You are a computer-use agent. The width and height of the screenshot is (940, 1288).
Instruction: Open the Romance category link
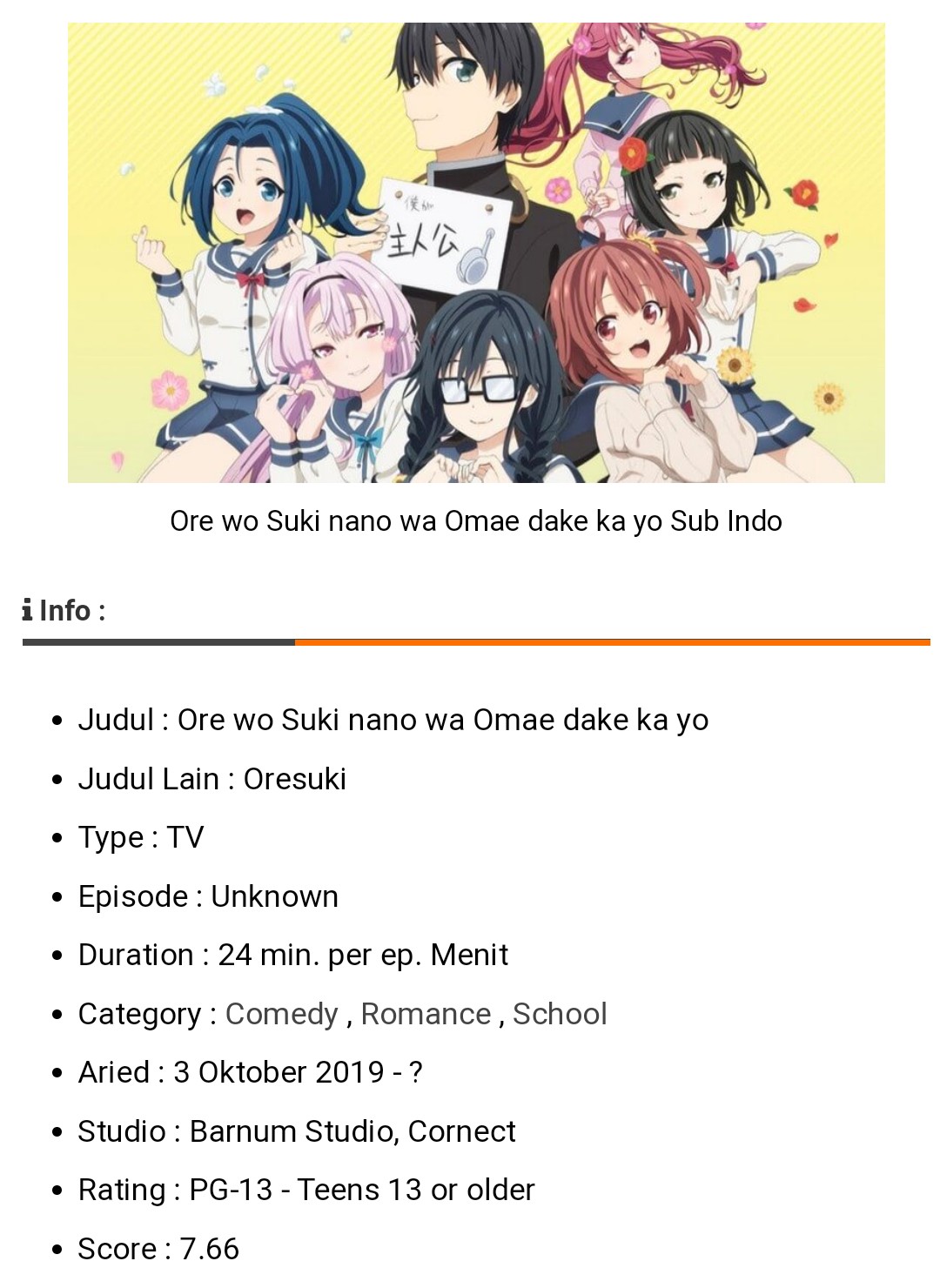pos(426,1014)
